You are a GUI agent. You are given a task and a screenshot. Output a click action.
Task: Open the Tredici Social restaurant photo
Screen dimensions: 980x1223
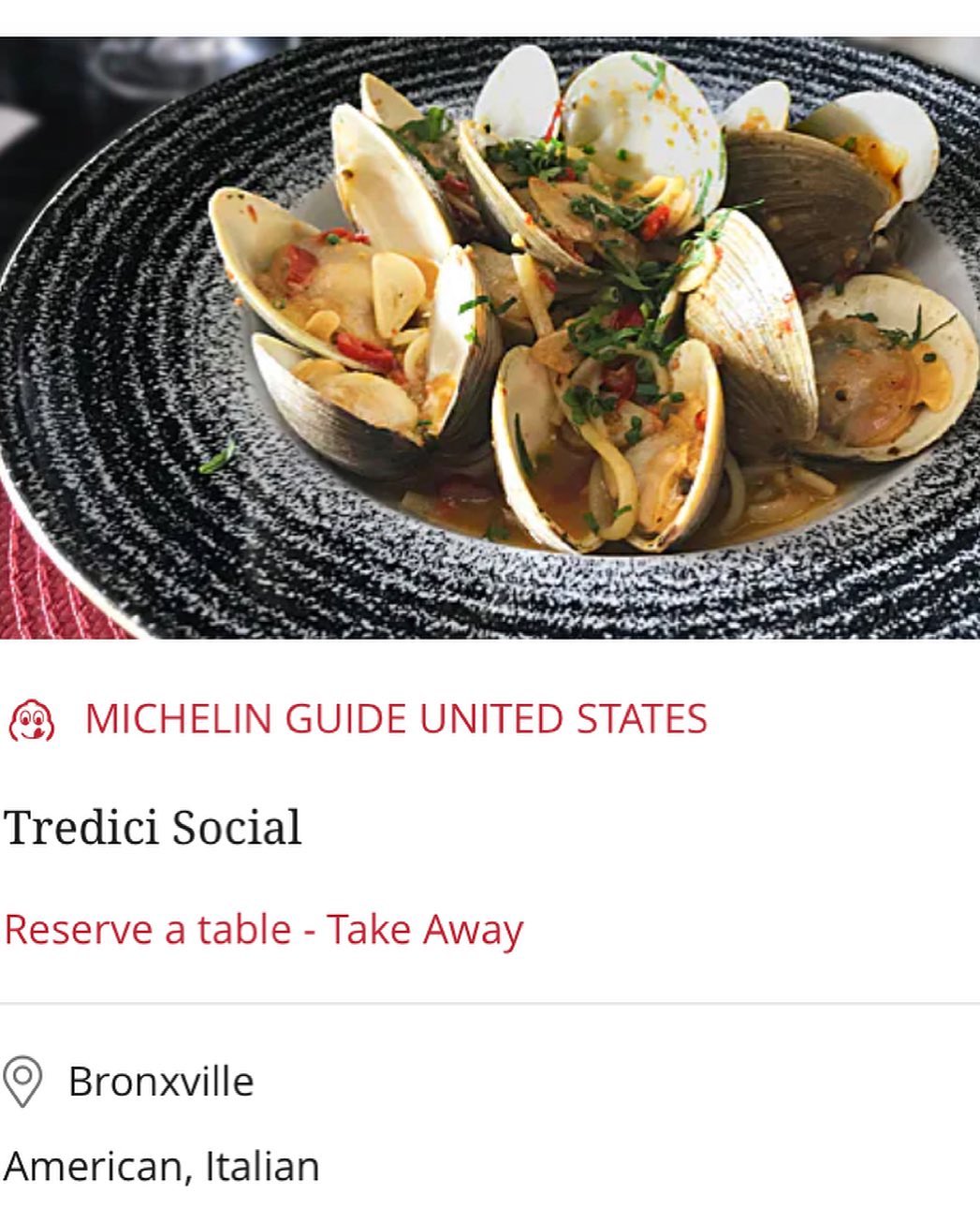(490, 337)
